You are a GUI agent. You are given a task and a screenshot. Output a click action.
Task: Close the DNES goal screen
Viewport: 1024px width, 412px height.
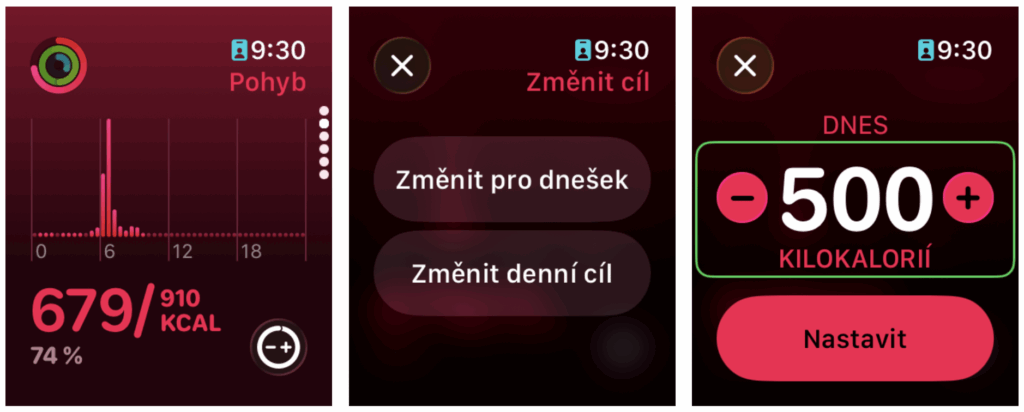745,66
